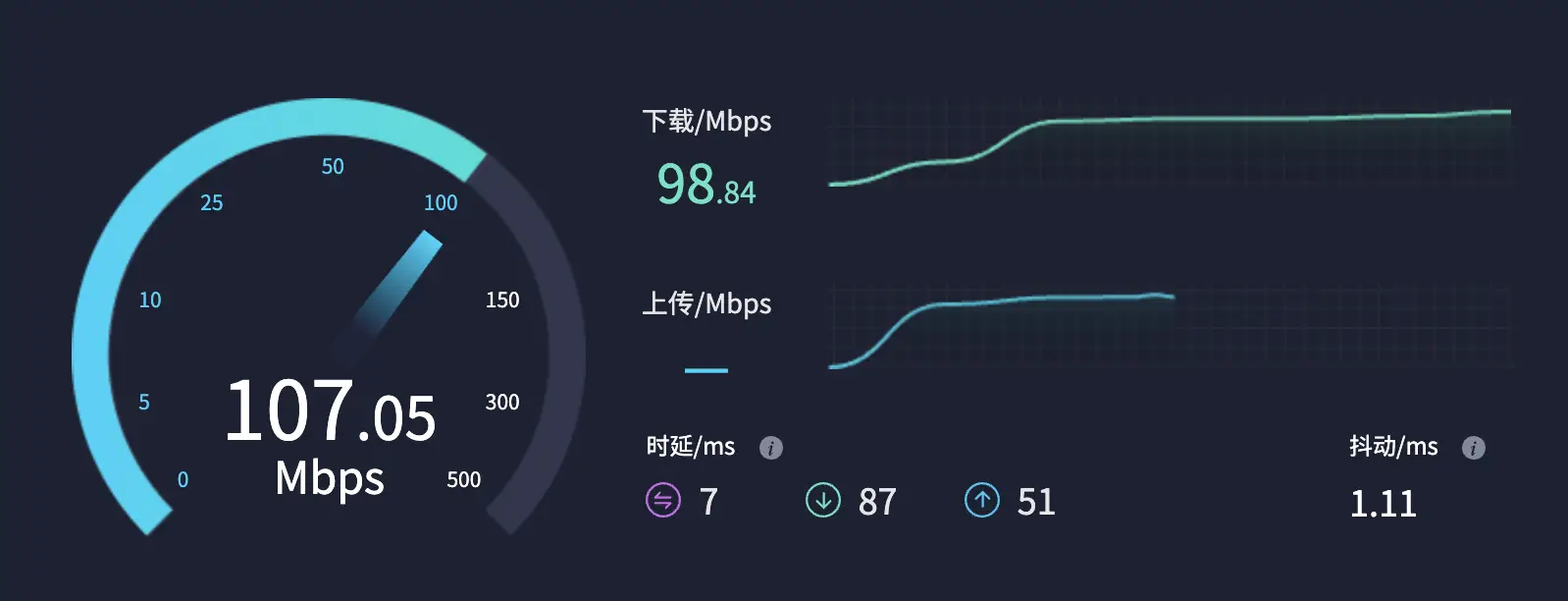Open the info icon beside 时延/ms

click(771, 448)
